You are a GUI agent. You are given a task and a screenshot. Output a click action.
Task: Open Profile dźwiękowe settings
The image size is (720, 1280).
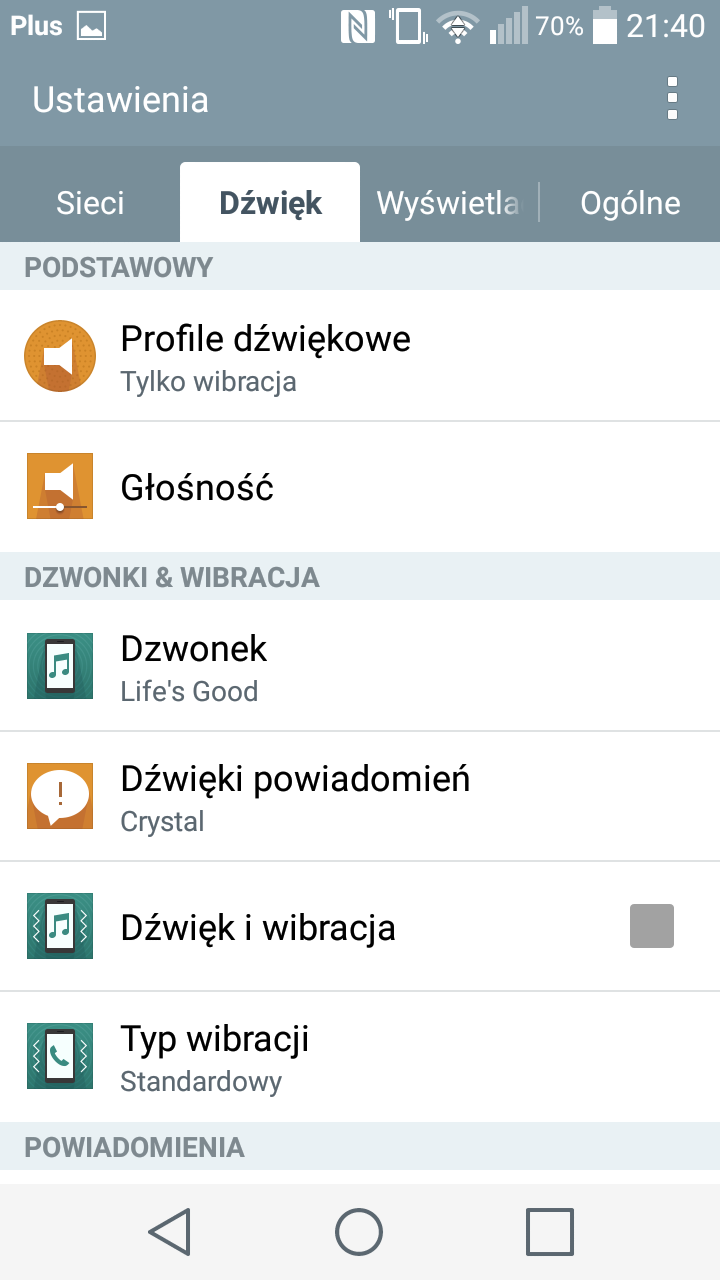pos(360,356)
